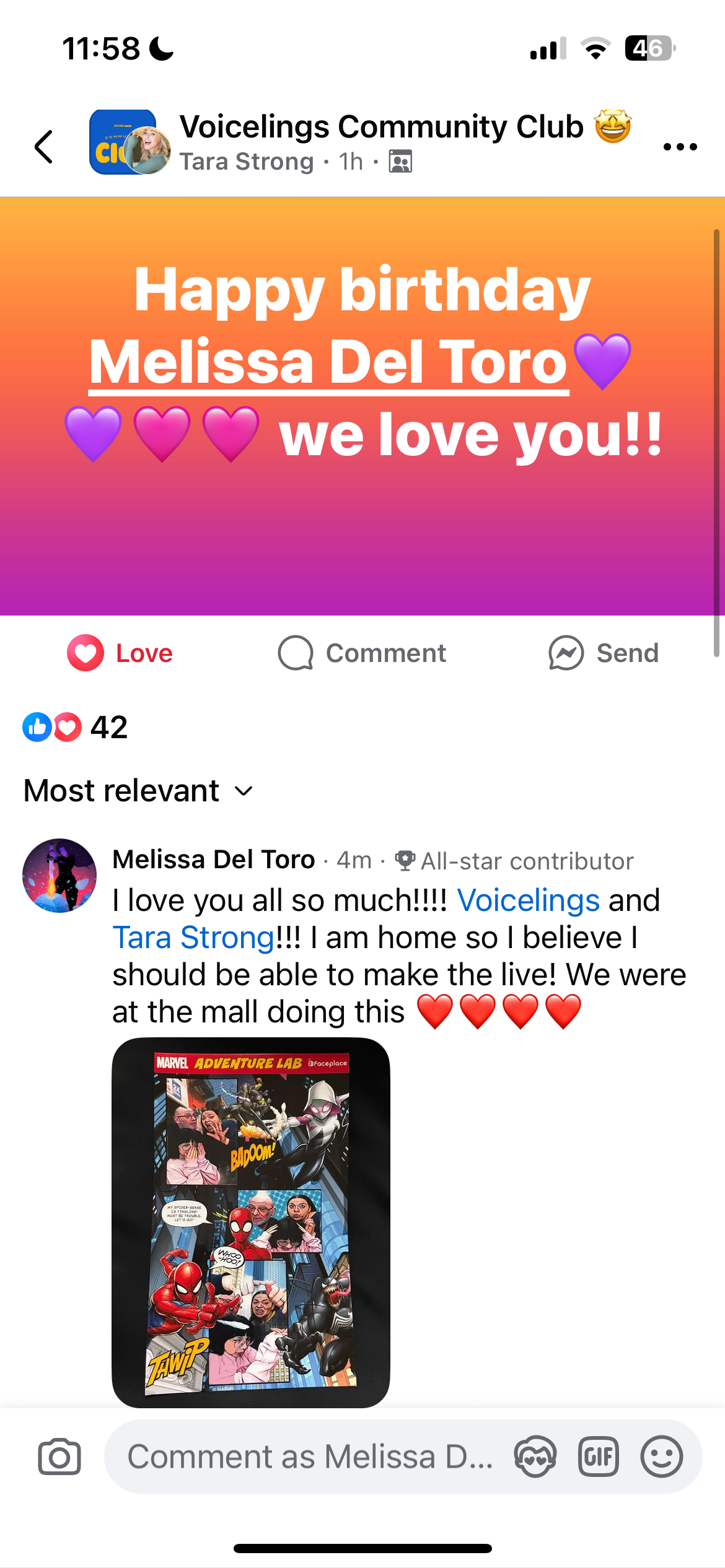Viewport: 725px width, 1568px height.
Task: Open the tagged Melissa Del Toro link in the post
Action: click(328, 363)
